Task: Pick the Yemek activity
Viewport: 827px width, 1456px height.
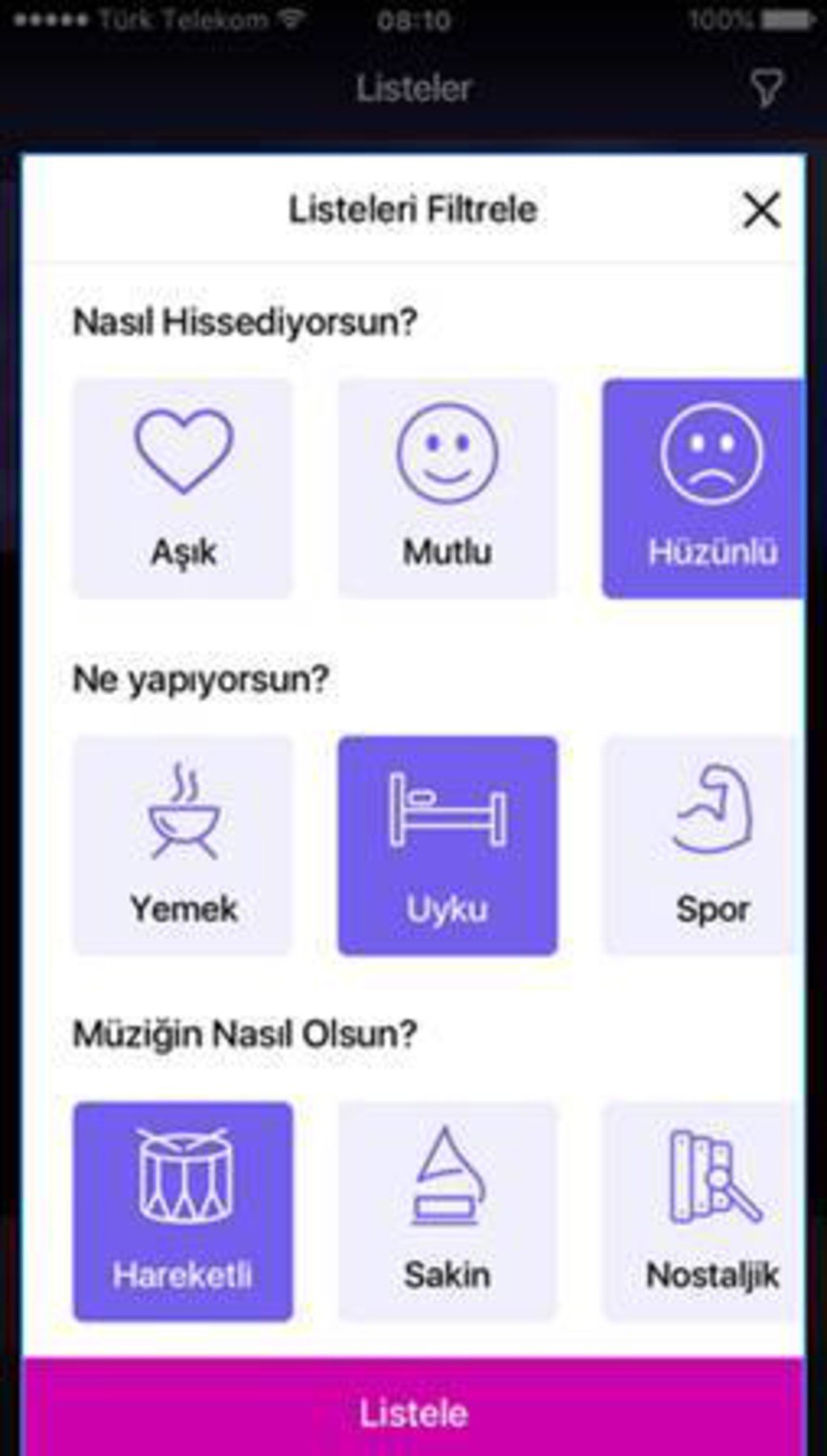Action: point(183,845)
